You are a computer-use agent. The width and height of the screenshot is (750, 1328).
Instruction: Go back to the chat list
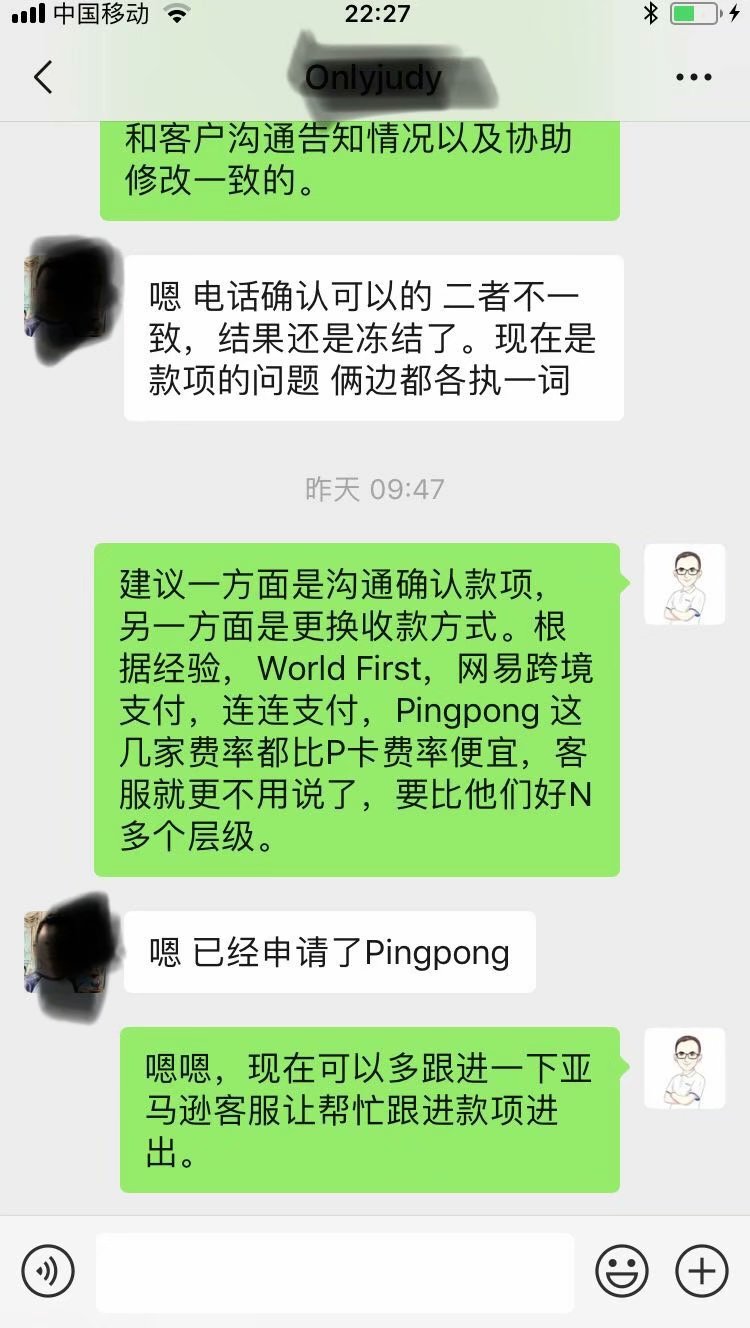click(43, 77)
